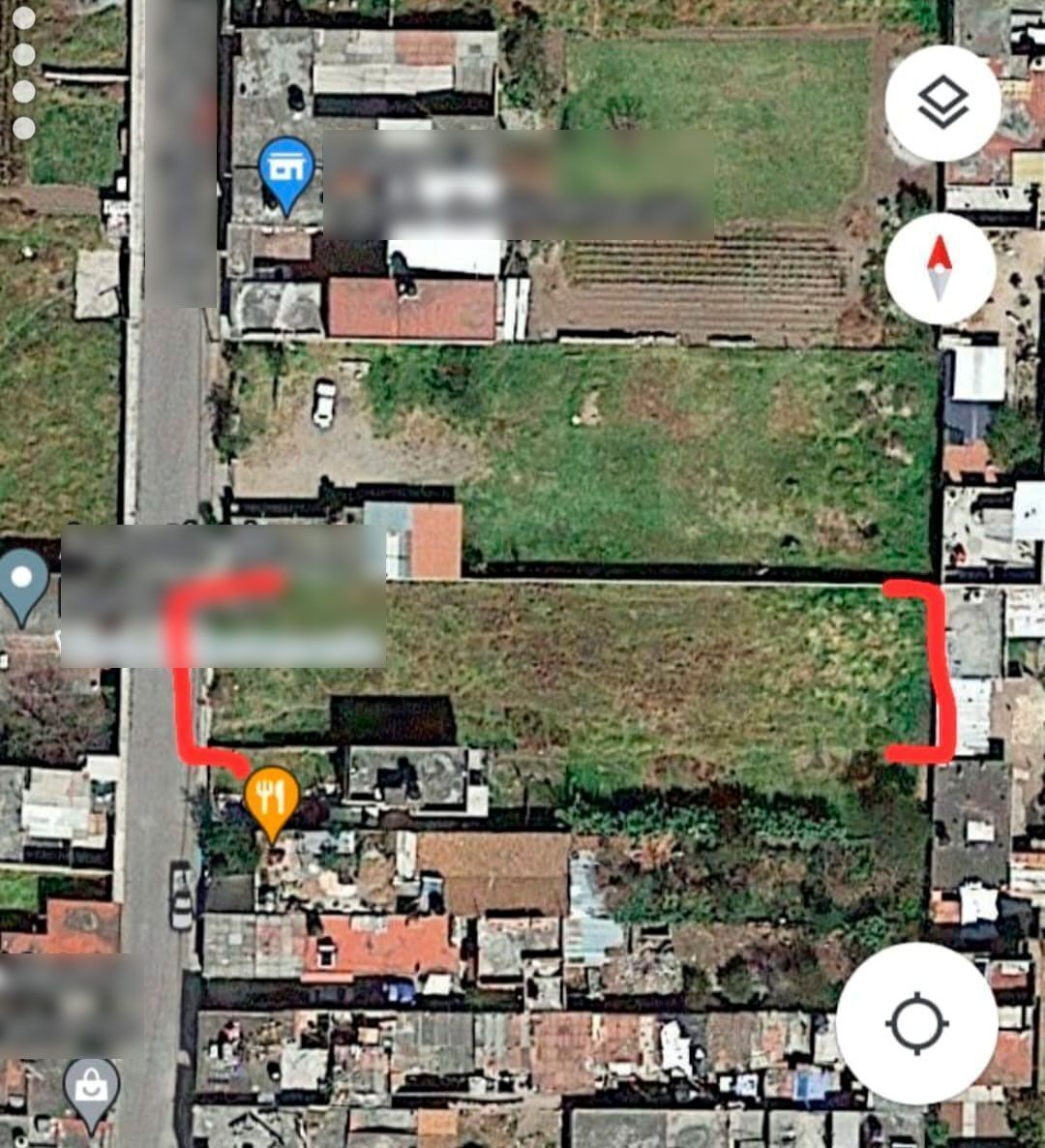Open the map layers selector
The width and height of the screenshot is (1045, 1148).
(942, 103)
